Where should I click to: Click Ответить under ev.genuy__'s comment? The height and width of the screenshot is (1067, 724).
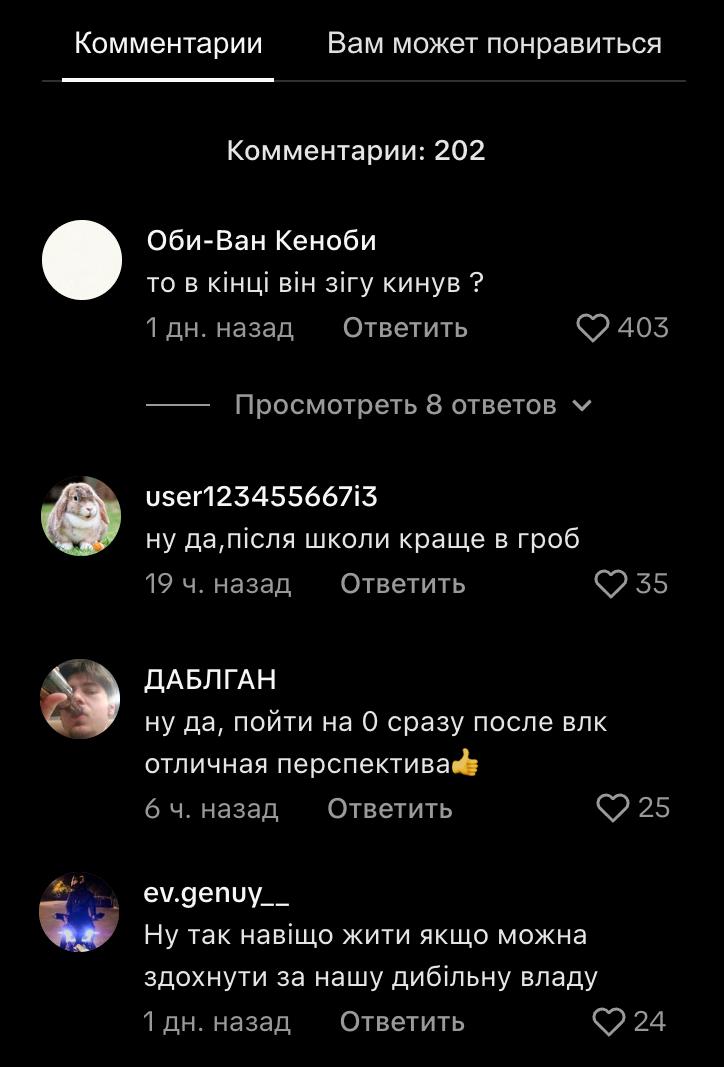click(404, 1022)
